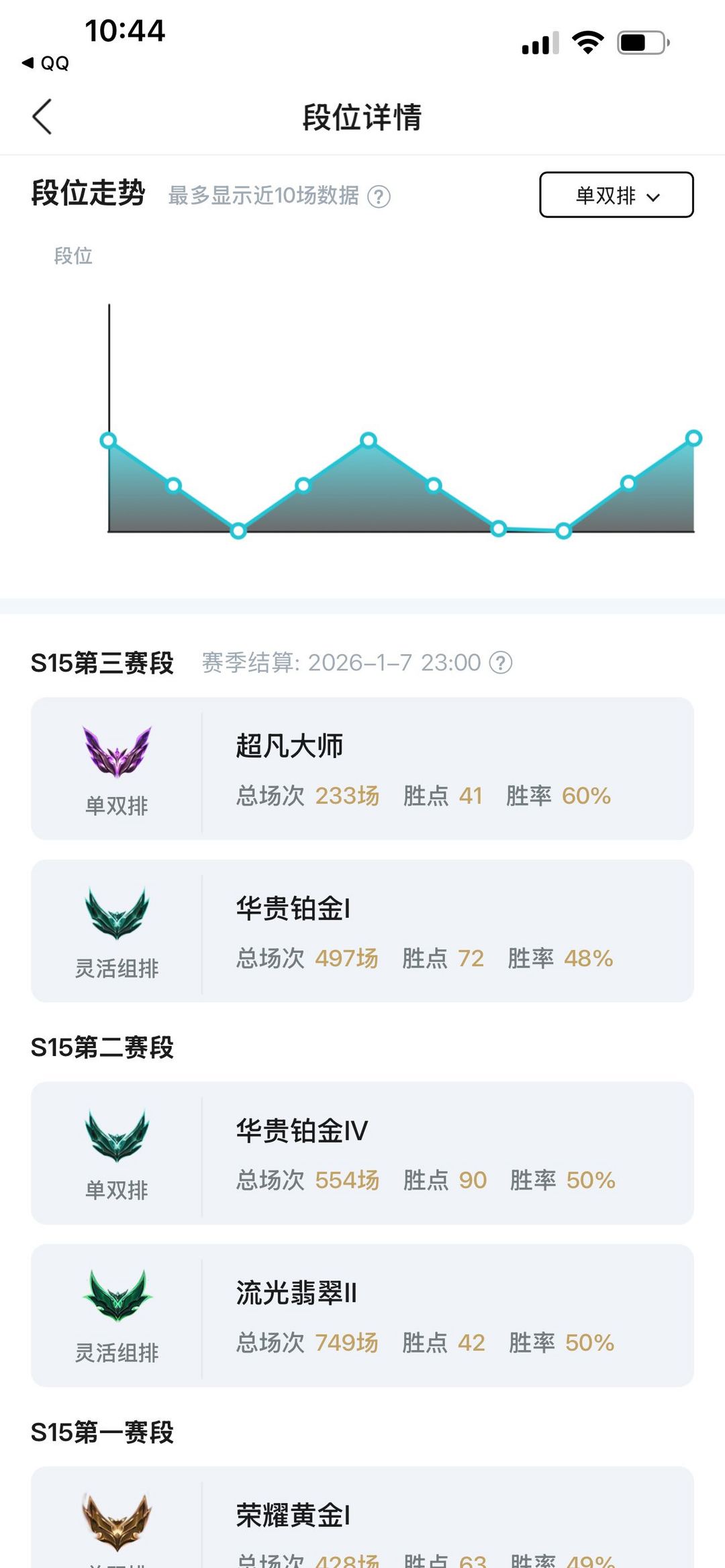The height and width of the screenshot is (1568, 725).
Task: Show help for 赛季结算 date
Action: pos(501,663)
